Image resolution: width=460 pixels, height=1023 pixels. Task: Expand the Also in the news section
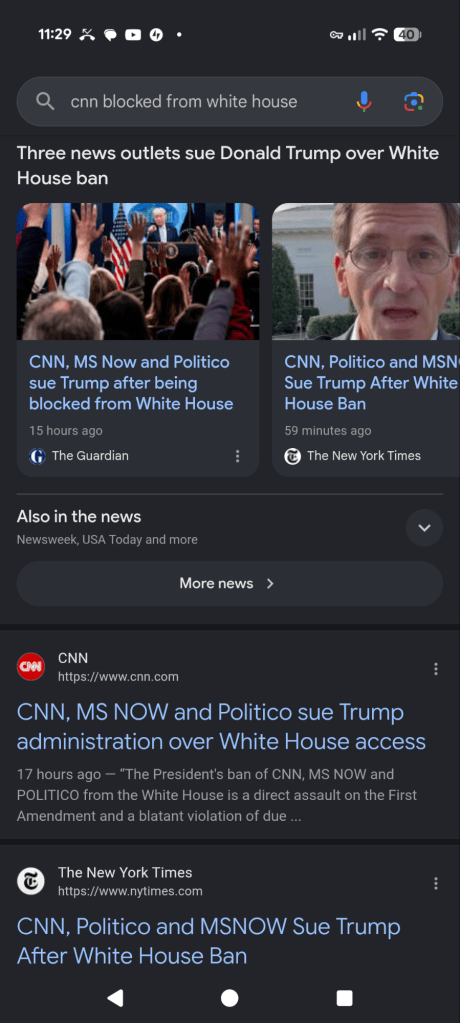pyautogui.click(x=424, y=527)
